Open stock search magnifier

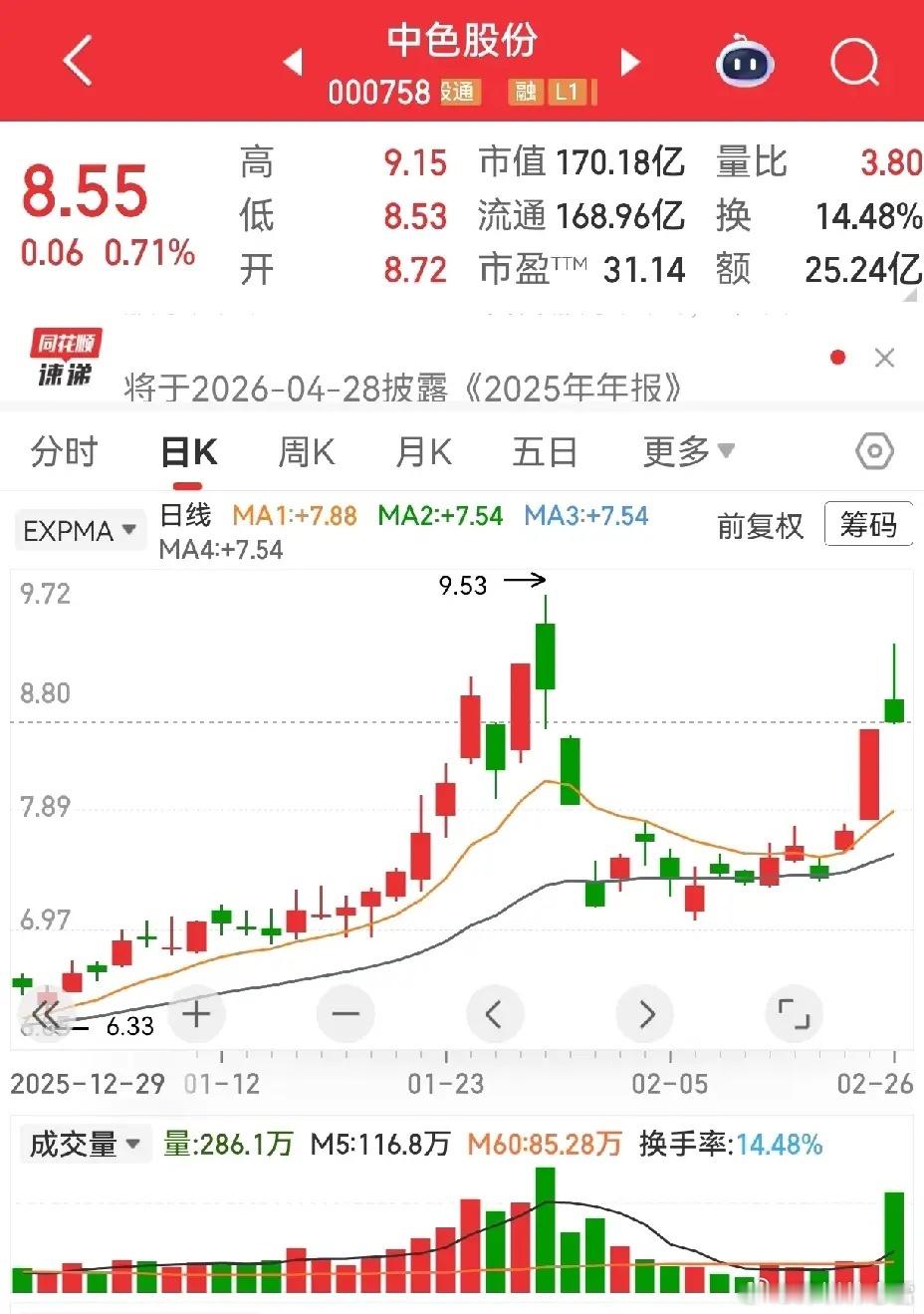[x=855, y=62]
